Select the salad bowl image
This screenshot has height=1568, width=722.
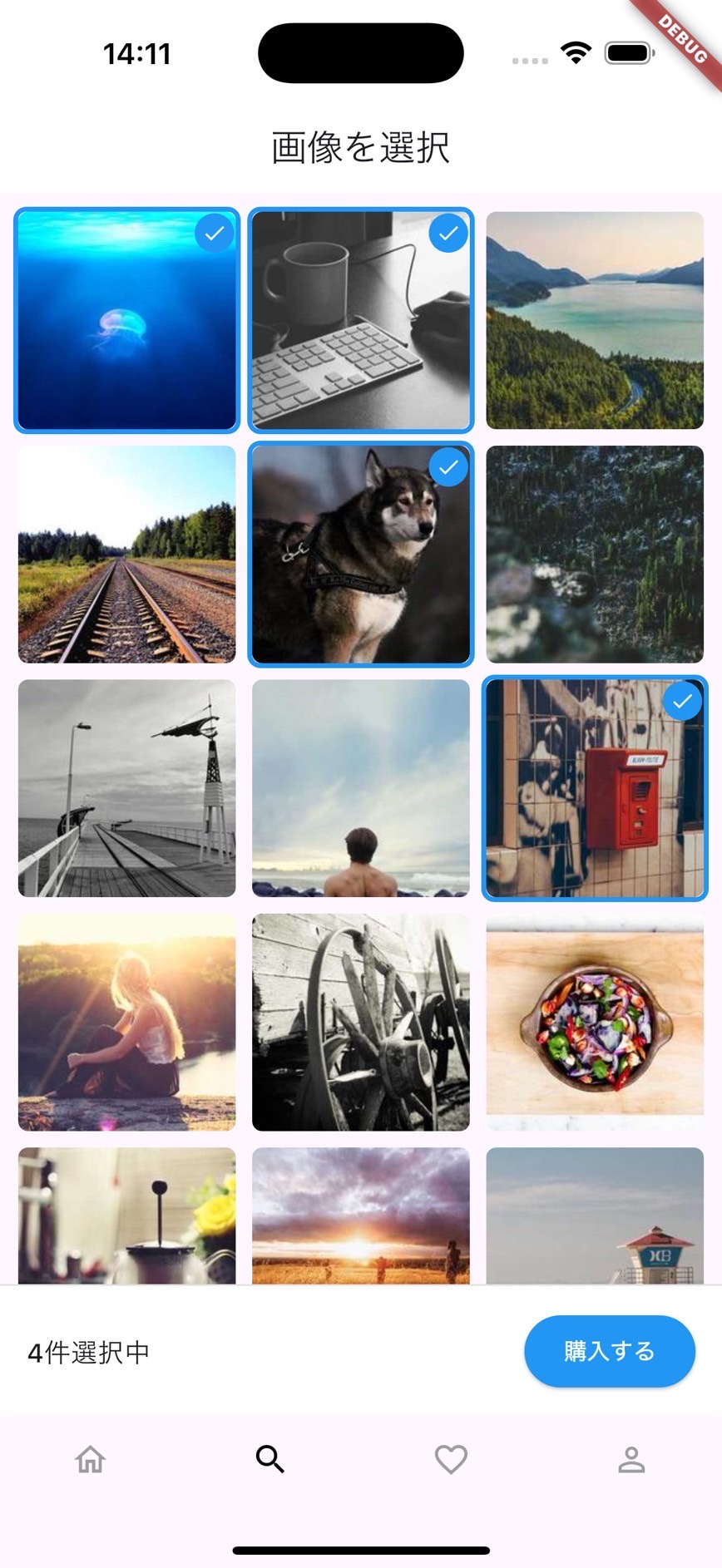(x=595, y=1022)
